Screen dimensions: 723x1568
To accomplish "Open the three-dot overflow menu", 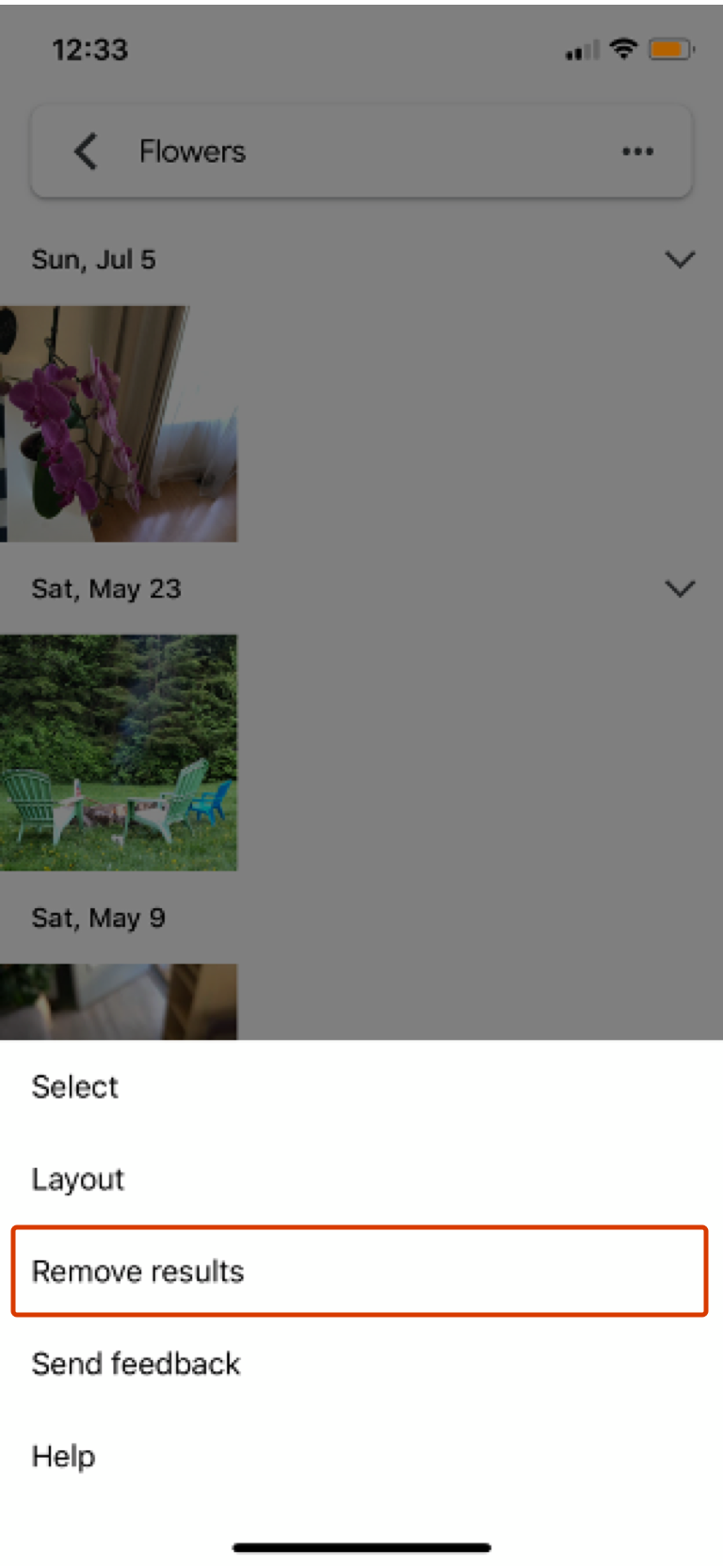I will tap(637, 152).
